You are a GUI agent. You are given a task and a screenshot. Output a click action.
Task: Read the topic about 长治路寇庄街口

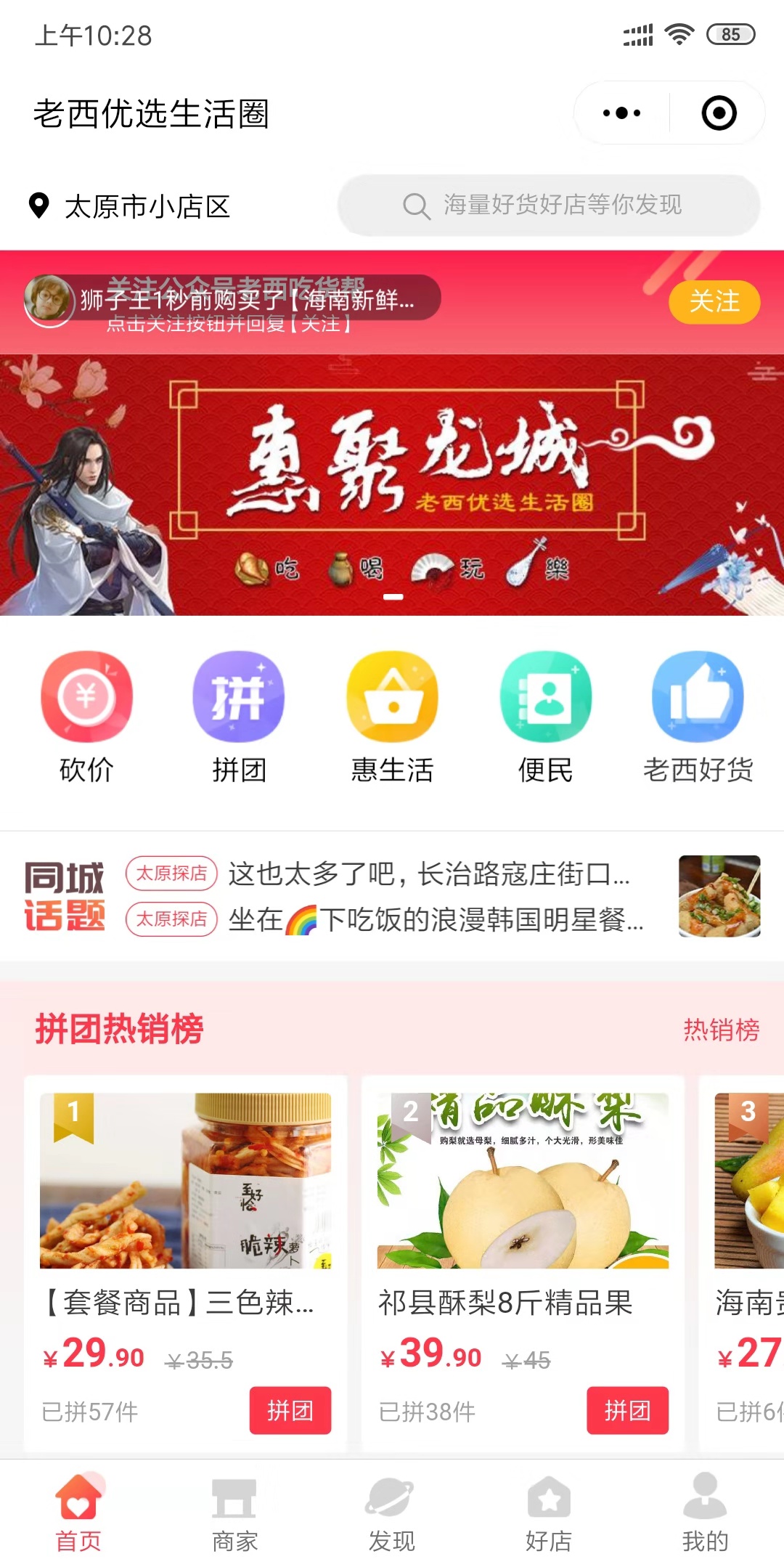tap(428, 874)
